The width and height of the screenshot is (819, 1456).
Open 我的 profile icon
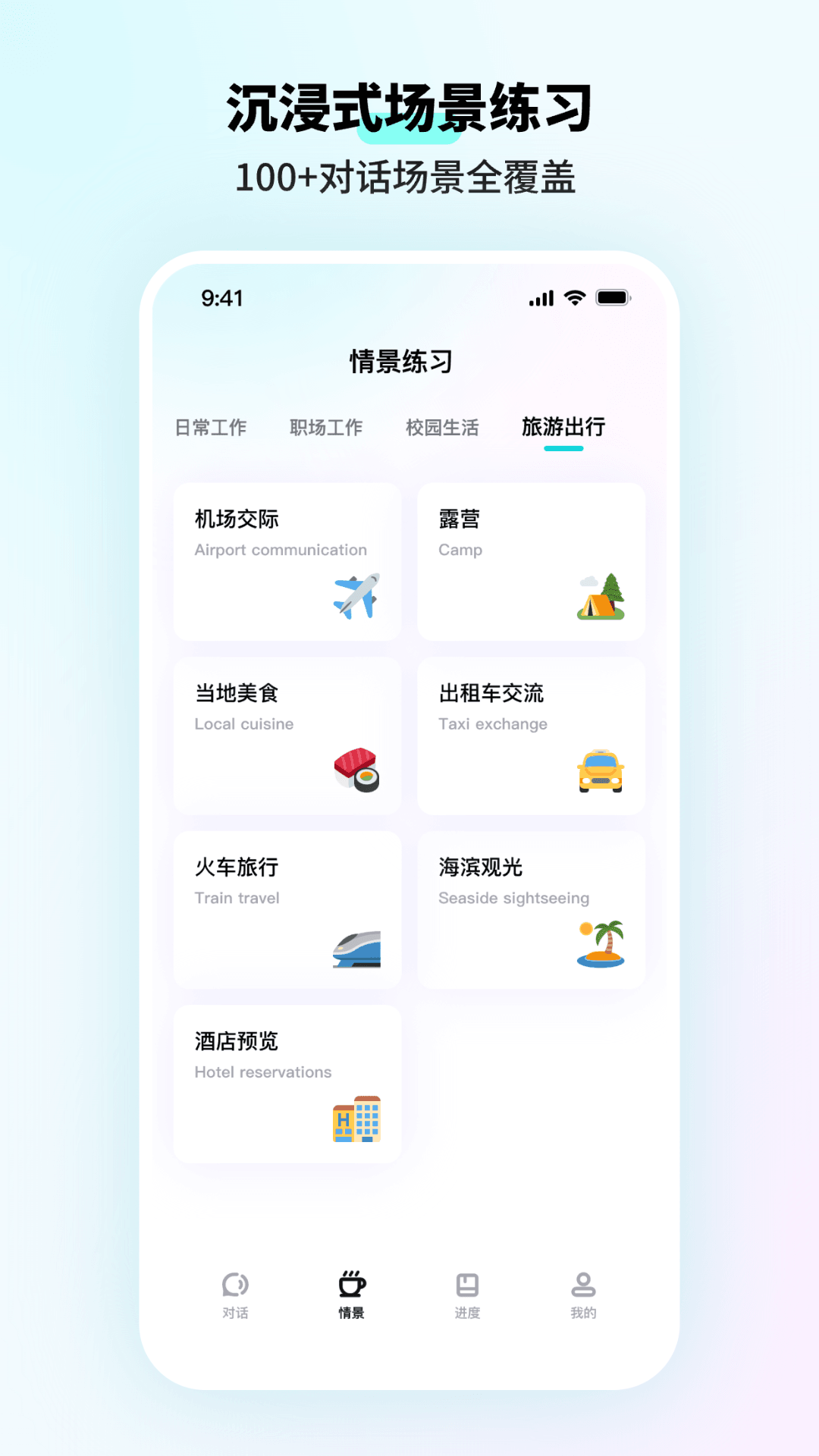(x=582, y=1283)
